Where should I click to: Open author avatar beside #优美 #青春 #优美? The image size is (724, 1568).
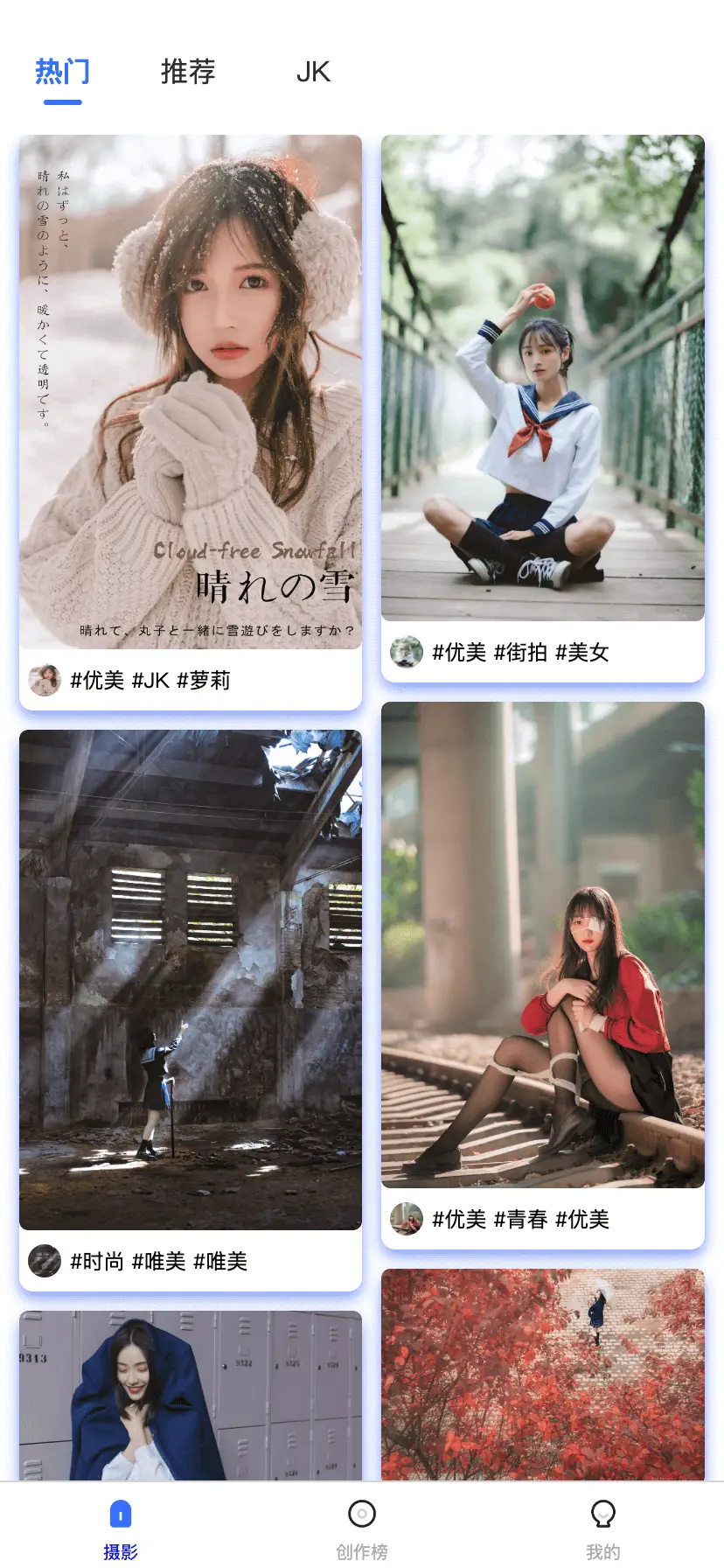(x=407, y=1219)
